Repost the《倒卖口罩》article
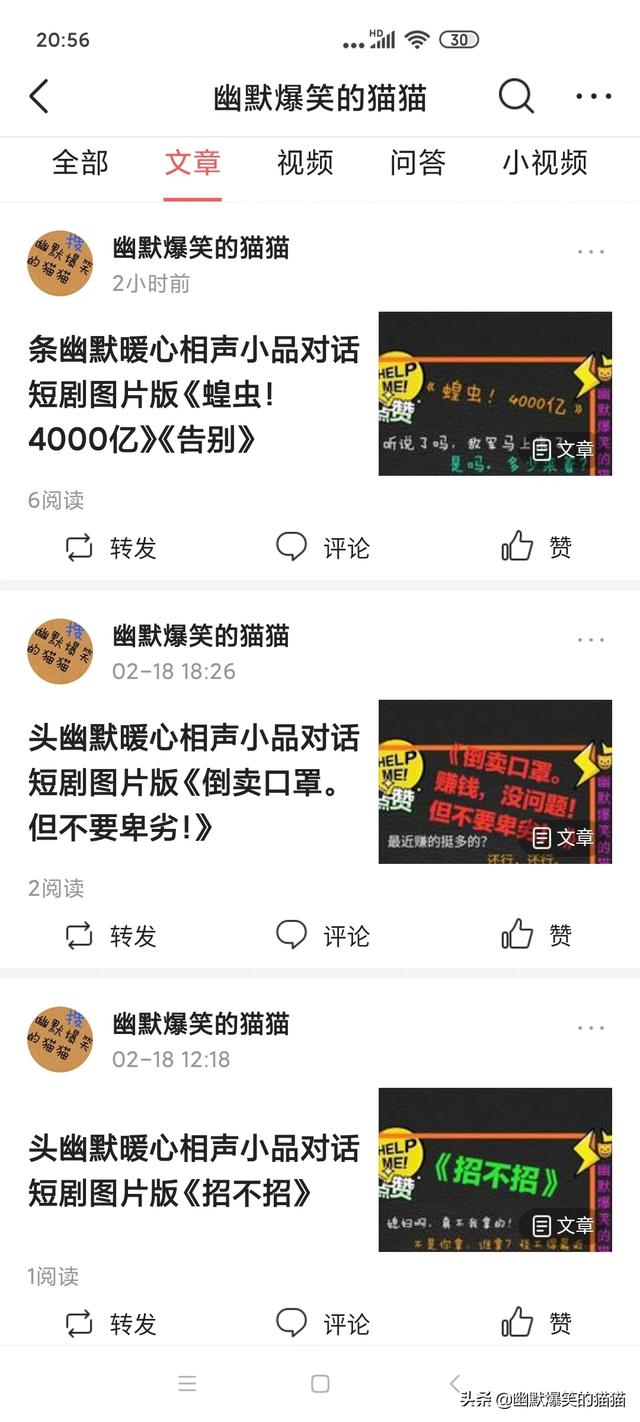This screenshot has height=1422, width=640. pos(110,935)
